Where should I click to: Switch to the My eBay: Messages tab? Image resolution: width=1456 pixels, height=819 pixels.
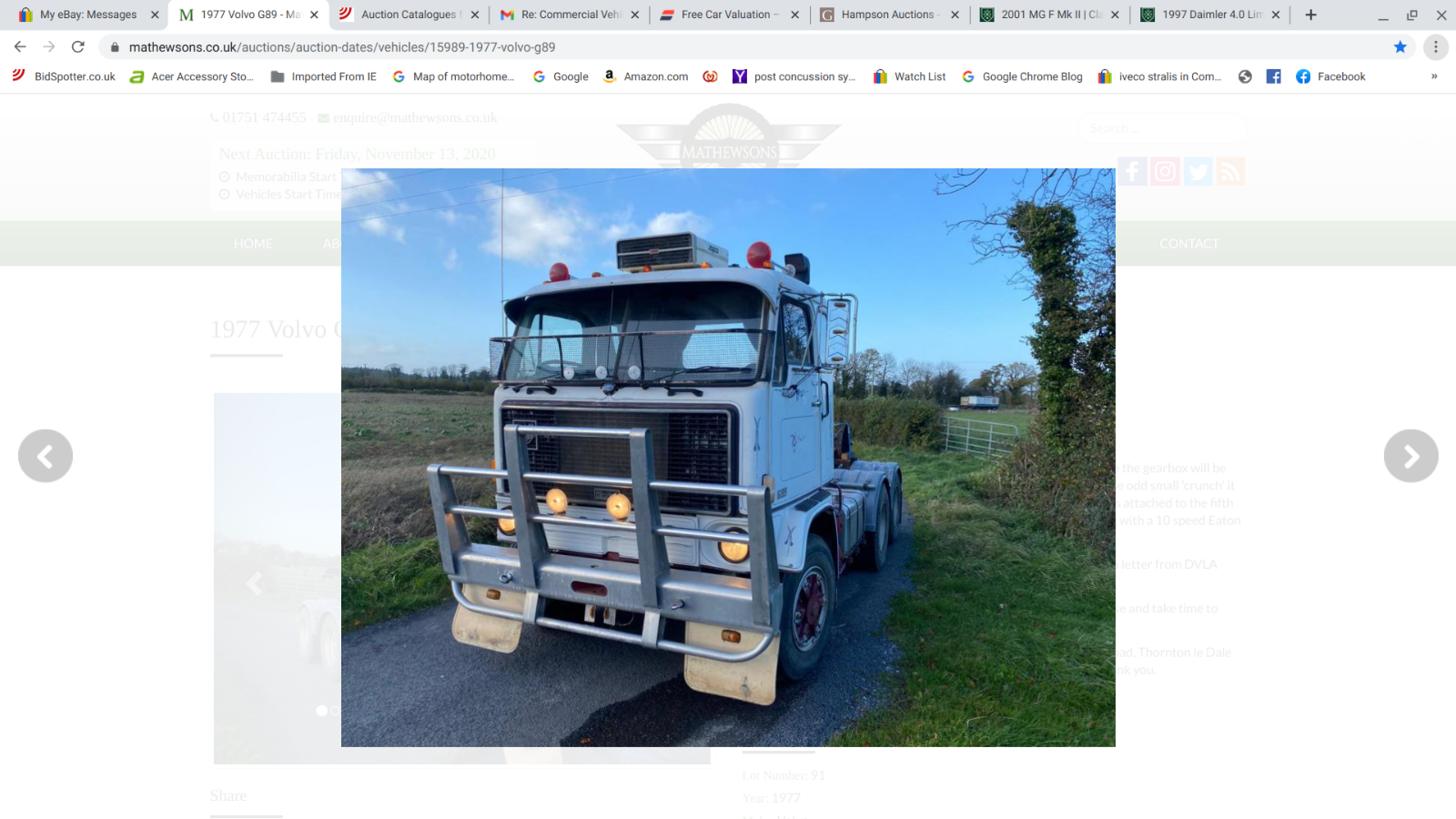point(87,15)
